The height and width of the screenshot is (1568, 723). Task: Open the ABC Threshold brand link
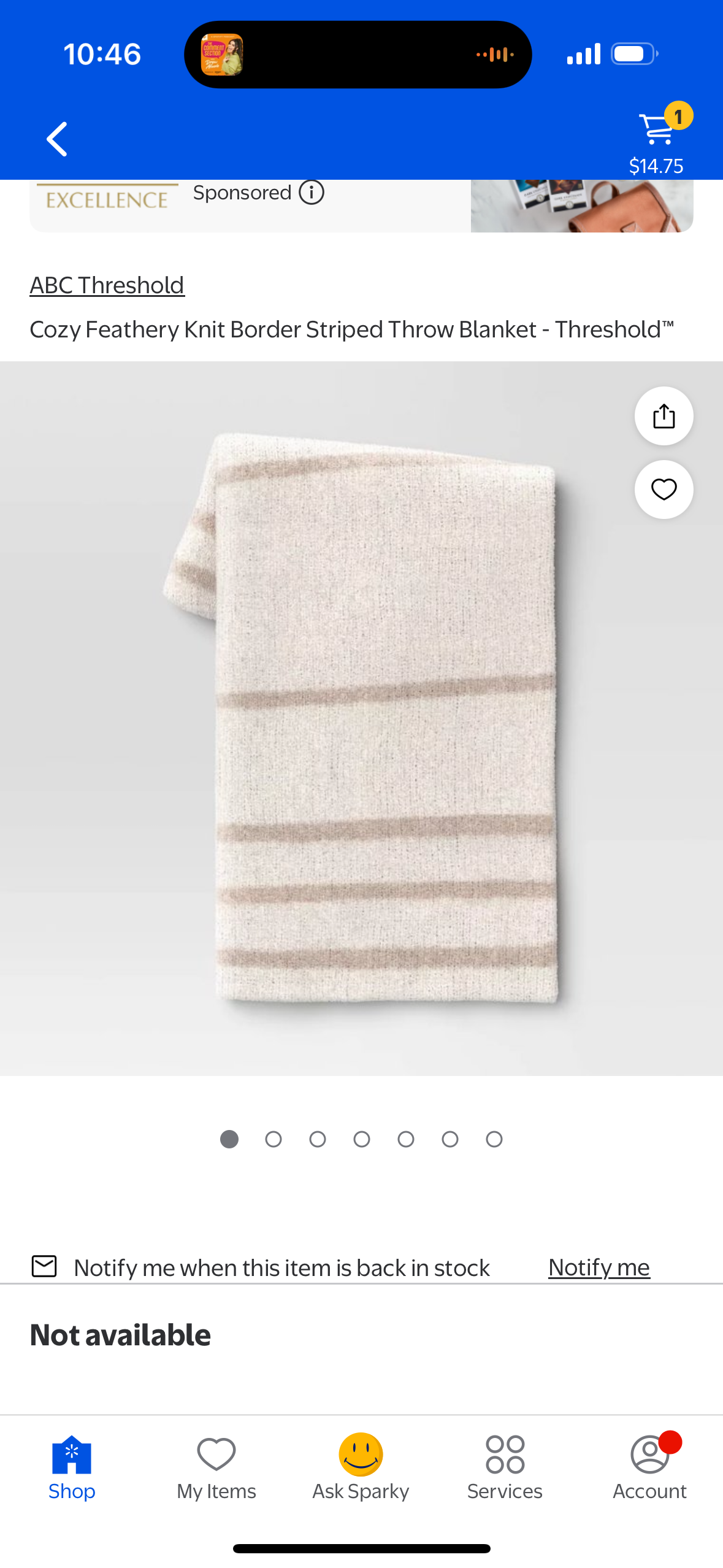(x=107, y=285)
